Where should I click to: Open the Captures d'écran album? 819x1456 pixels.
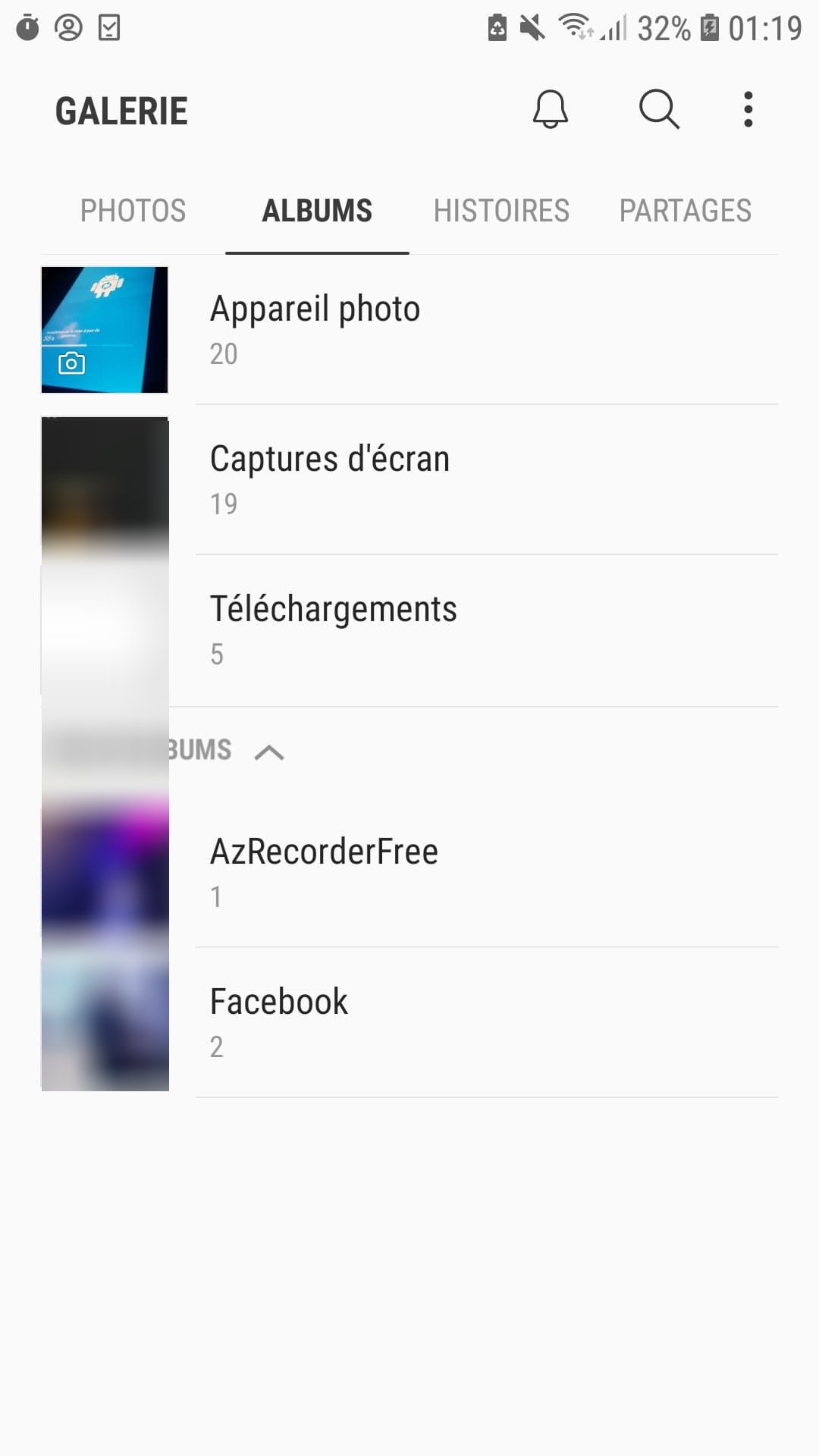[330, 479]
